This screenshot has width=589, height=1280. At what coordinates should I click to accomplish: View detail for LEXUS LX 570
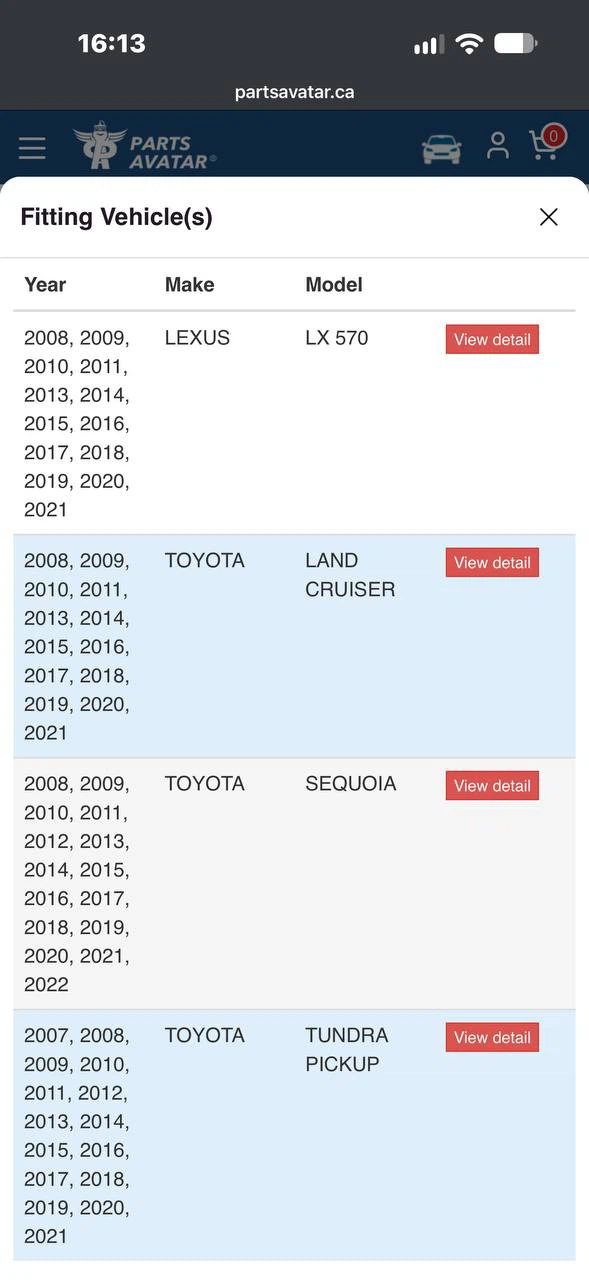tap(492, 339)
